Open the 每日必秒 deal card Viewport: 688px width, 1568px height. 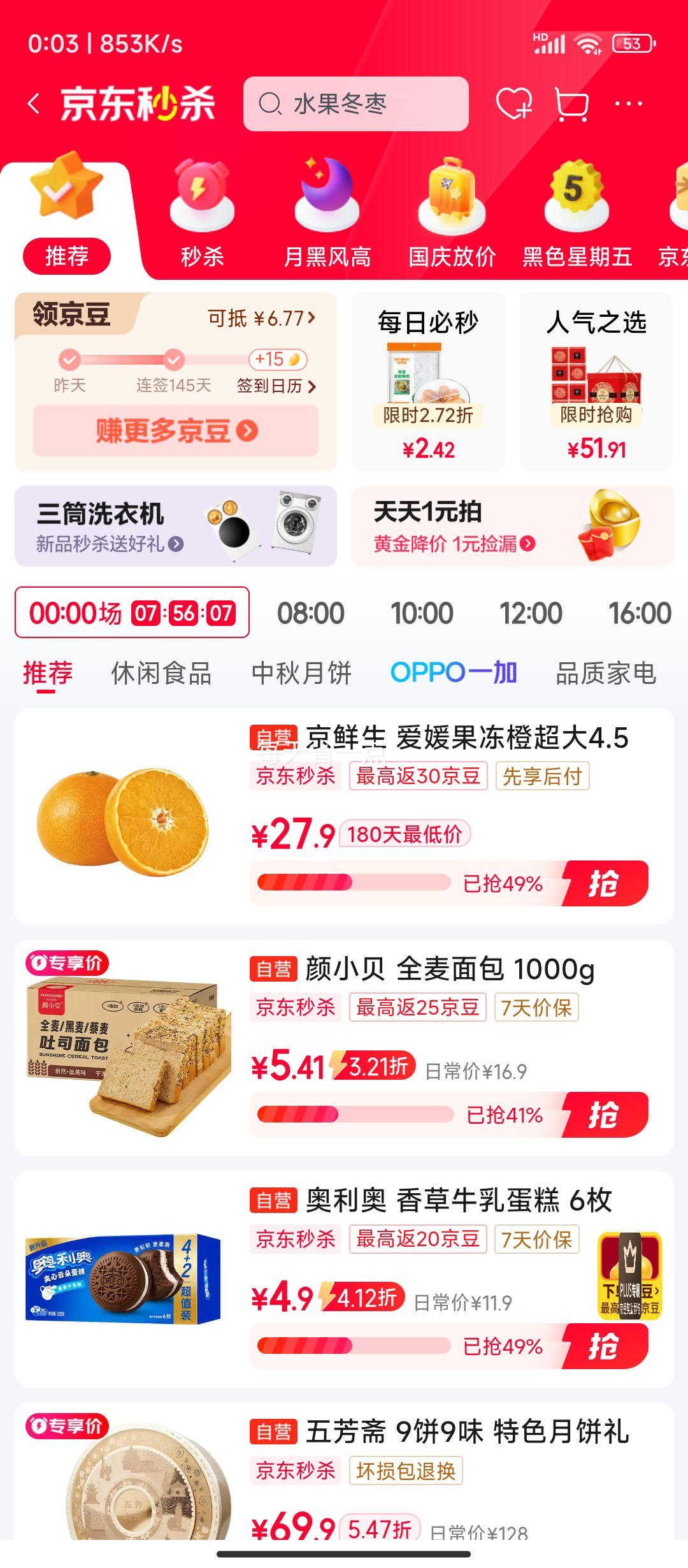[x=428, y=382]
